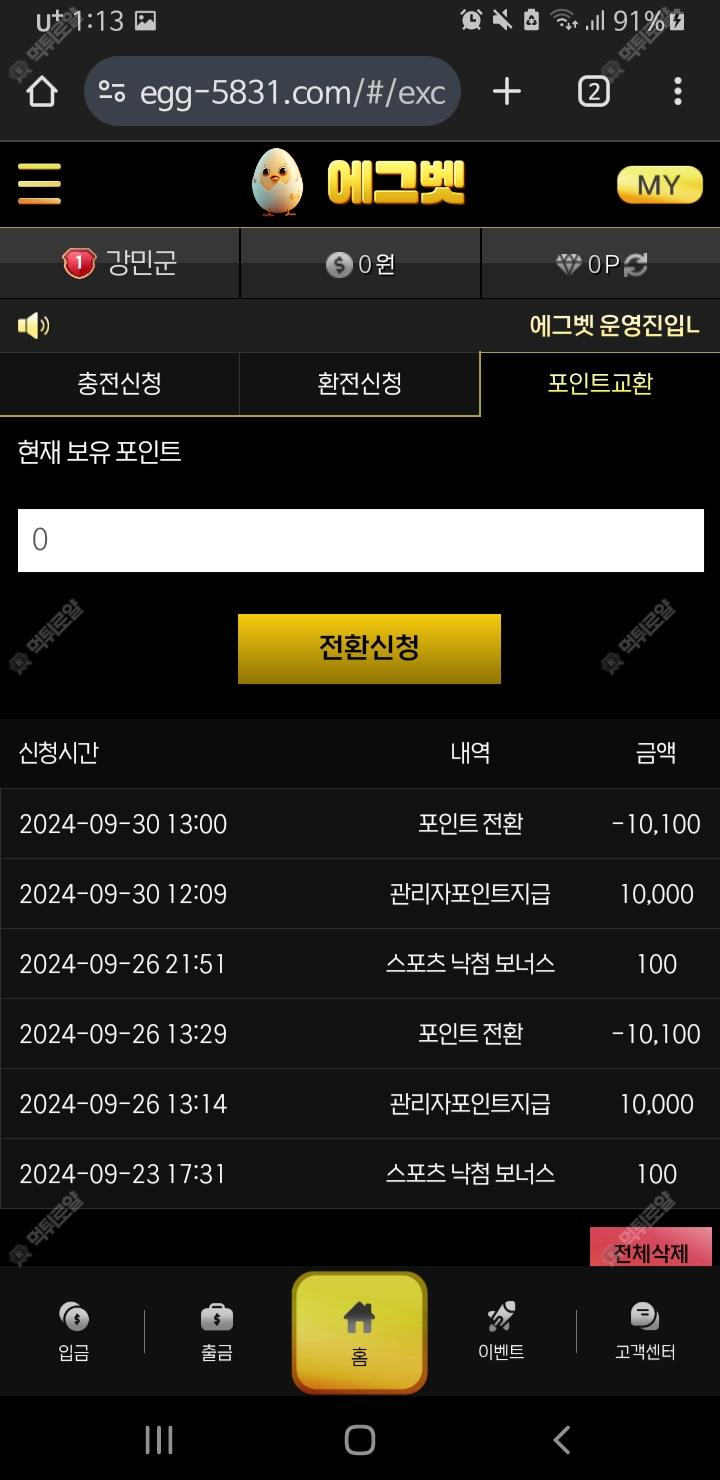Switch to the 환전신청 tab

tap(359, 383)
